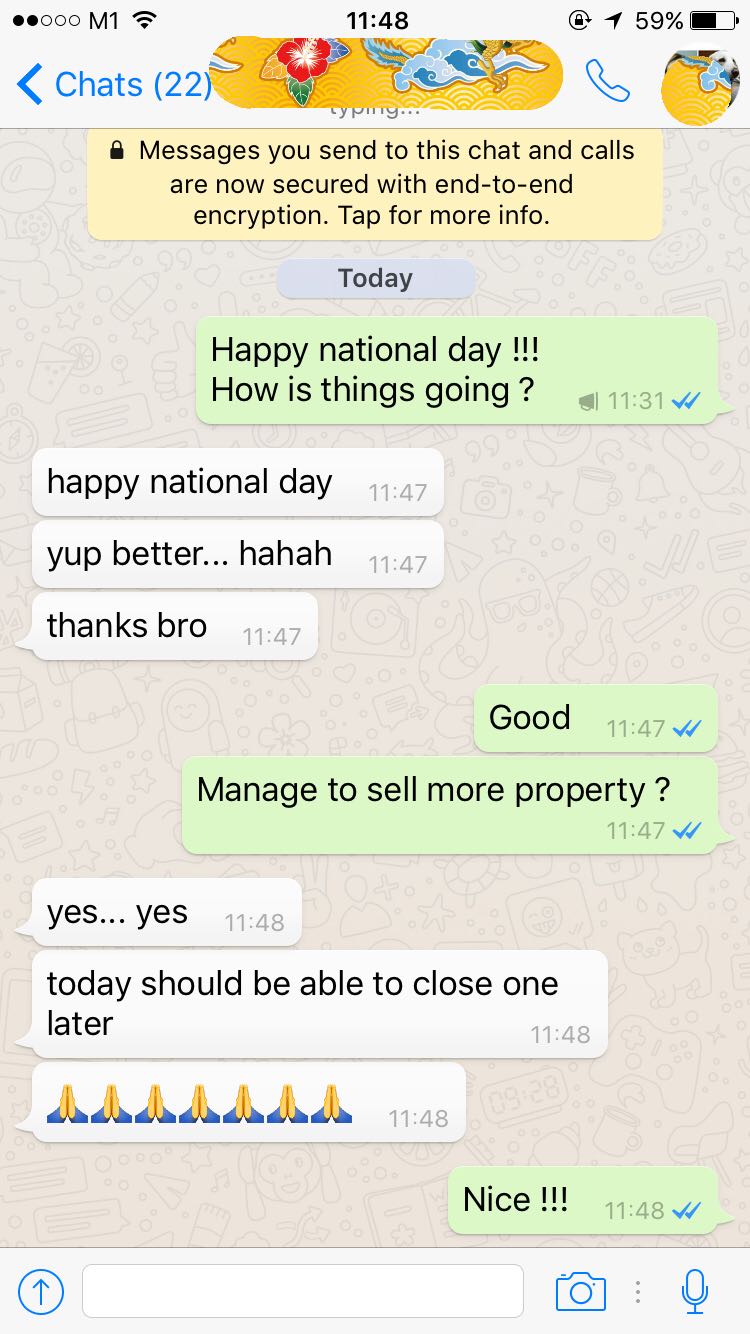Tap the microphone to record voice message
The width and height of the screenshot is (750, 1334).
pyautogui.click(x=694, y=1291)
